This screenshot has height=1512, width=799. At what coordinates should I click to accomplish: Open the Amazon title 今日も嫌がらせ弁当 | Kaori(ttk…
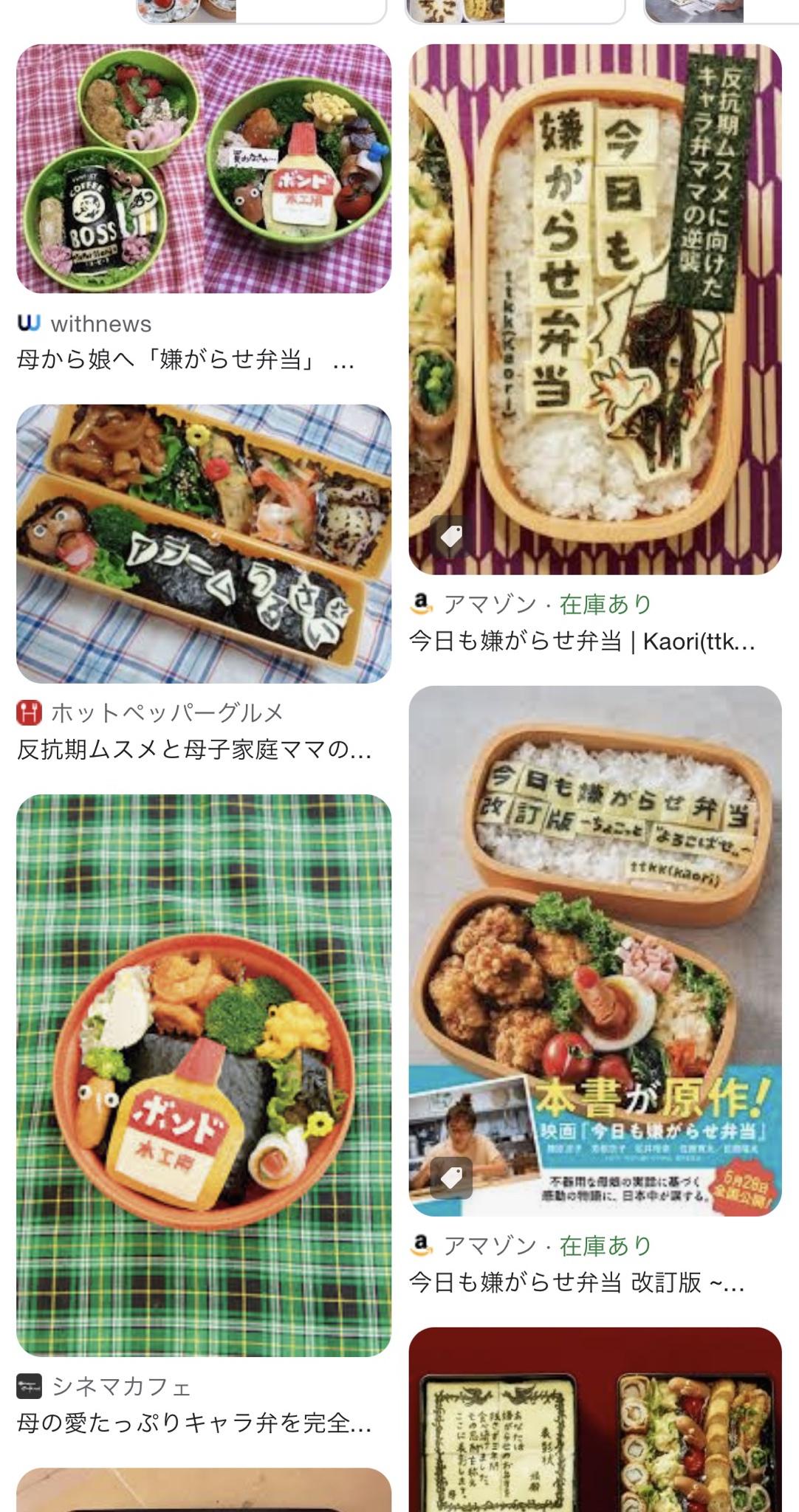583,641
